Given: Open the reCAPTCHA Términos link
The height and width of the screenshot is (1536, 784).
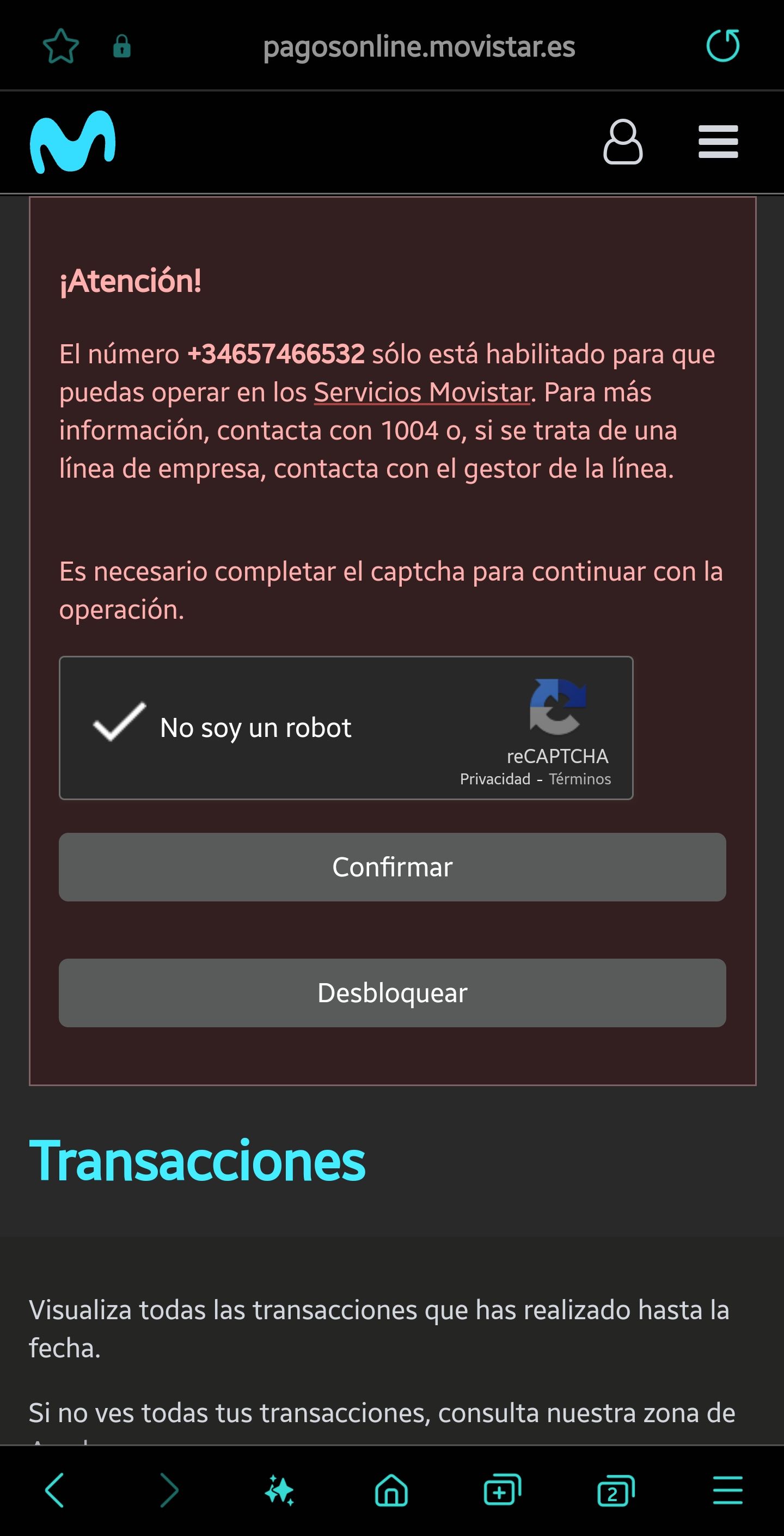Looking at the screenshot, I should tap(580, 778).
